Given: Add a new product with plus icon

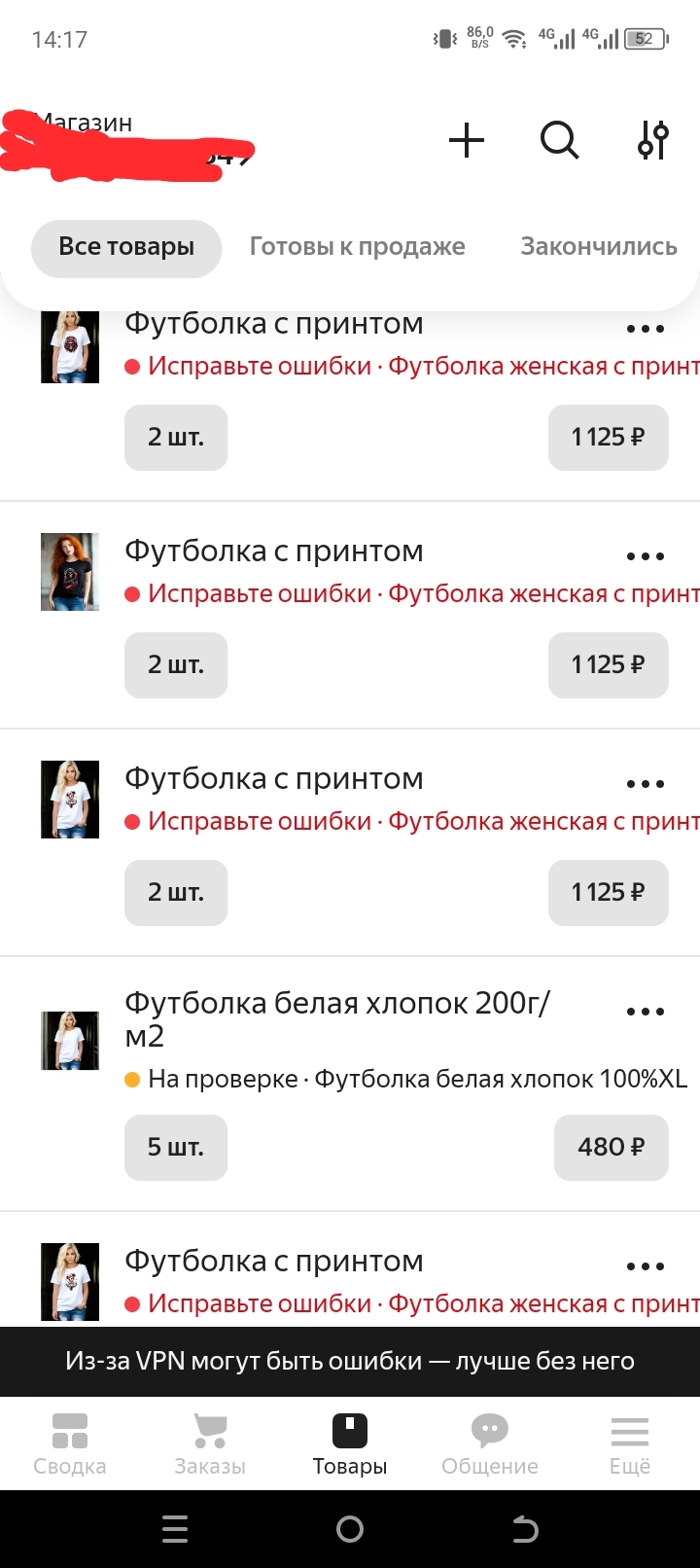Looking at the screenshot, I should point(467,141).
